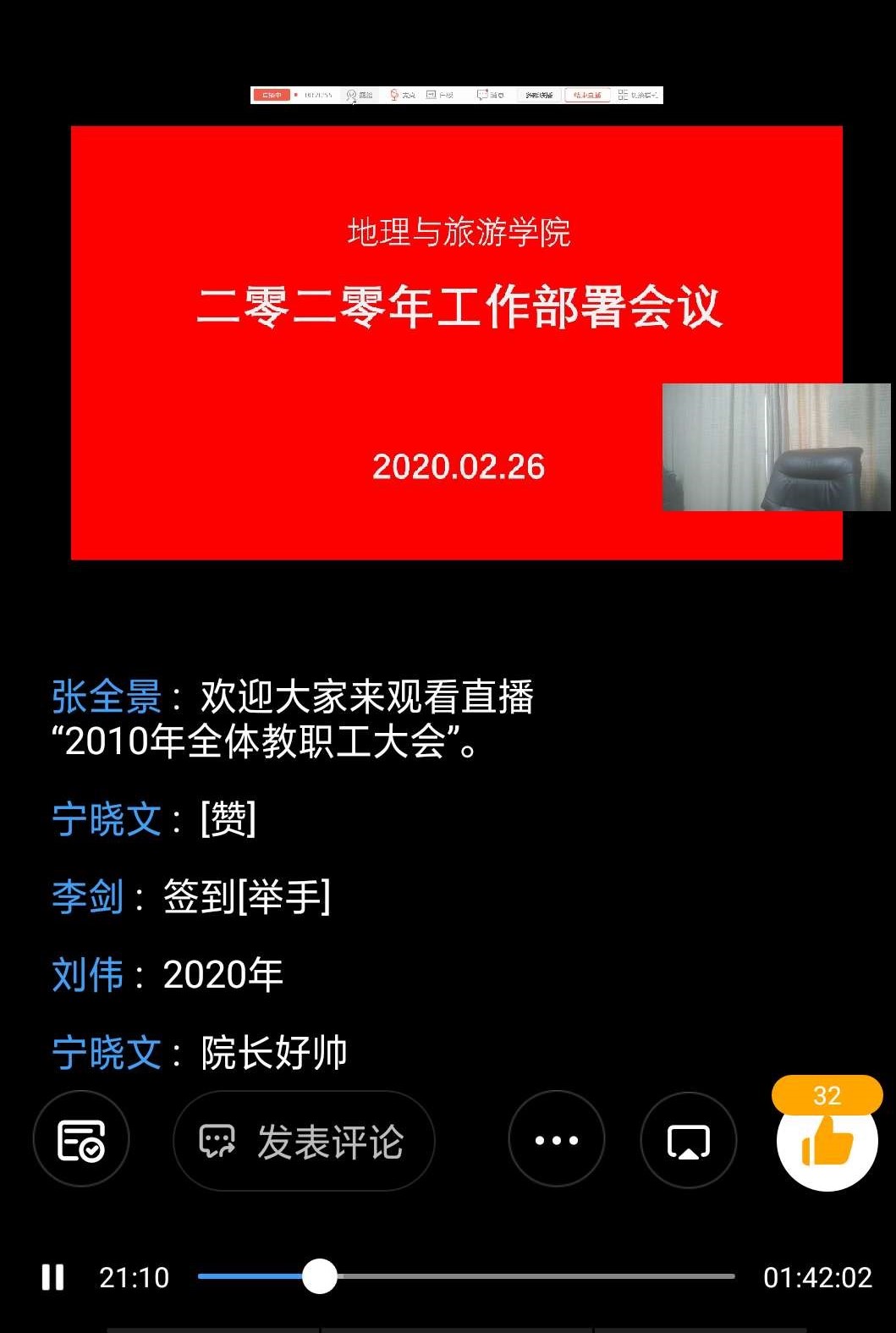This screenshot has height=1333, width=896.
Task: Give the stream a thumbs-up like
Action: point(827,1141)
